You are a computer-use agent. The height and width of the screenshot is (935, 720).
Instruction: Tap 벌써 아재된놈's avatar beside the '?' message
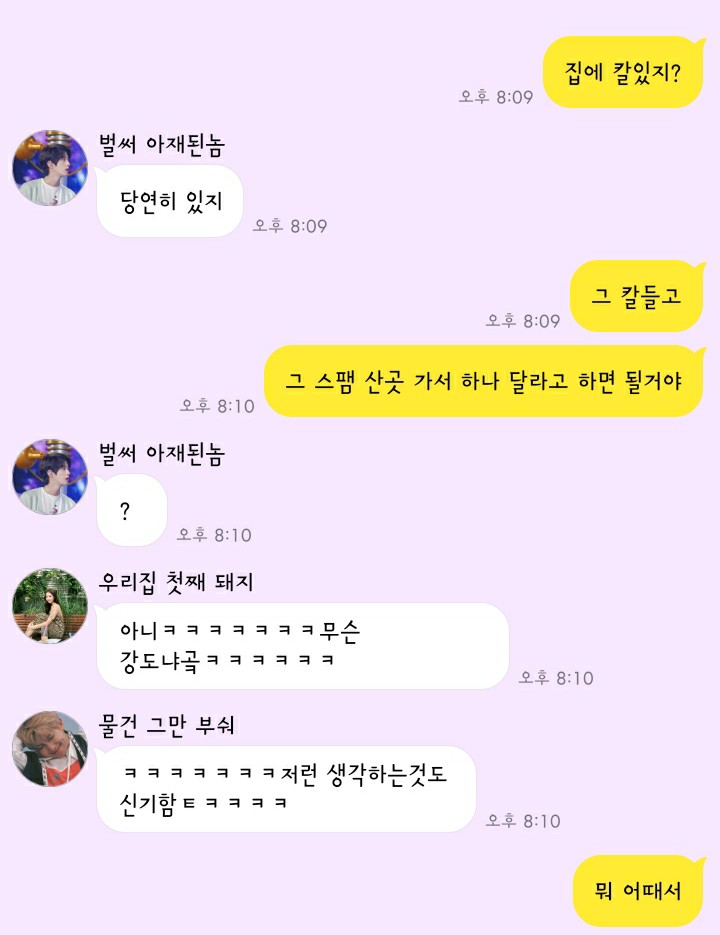(50, 476)
